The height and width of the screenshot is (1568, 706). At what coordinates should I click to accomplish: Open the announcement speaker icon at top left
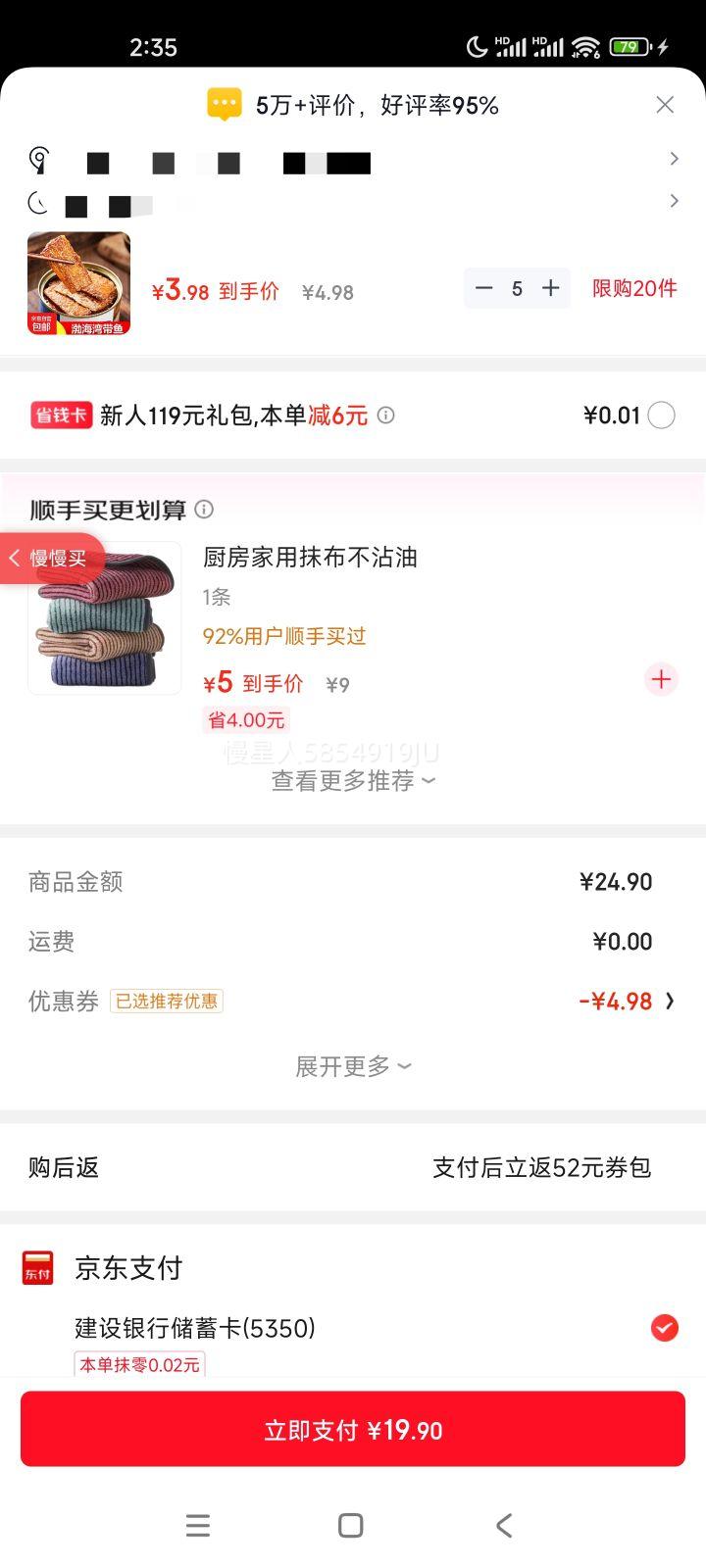point(38,159)
